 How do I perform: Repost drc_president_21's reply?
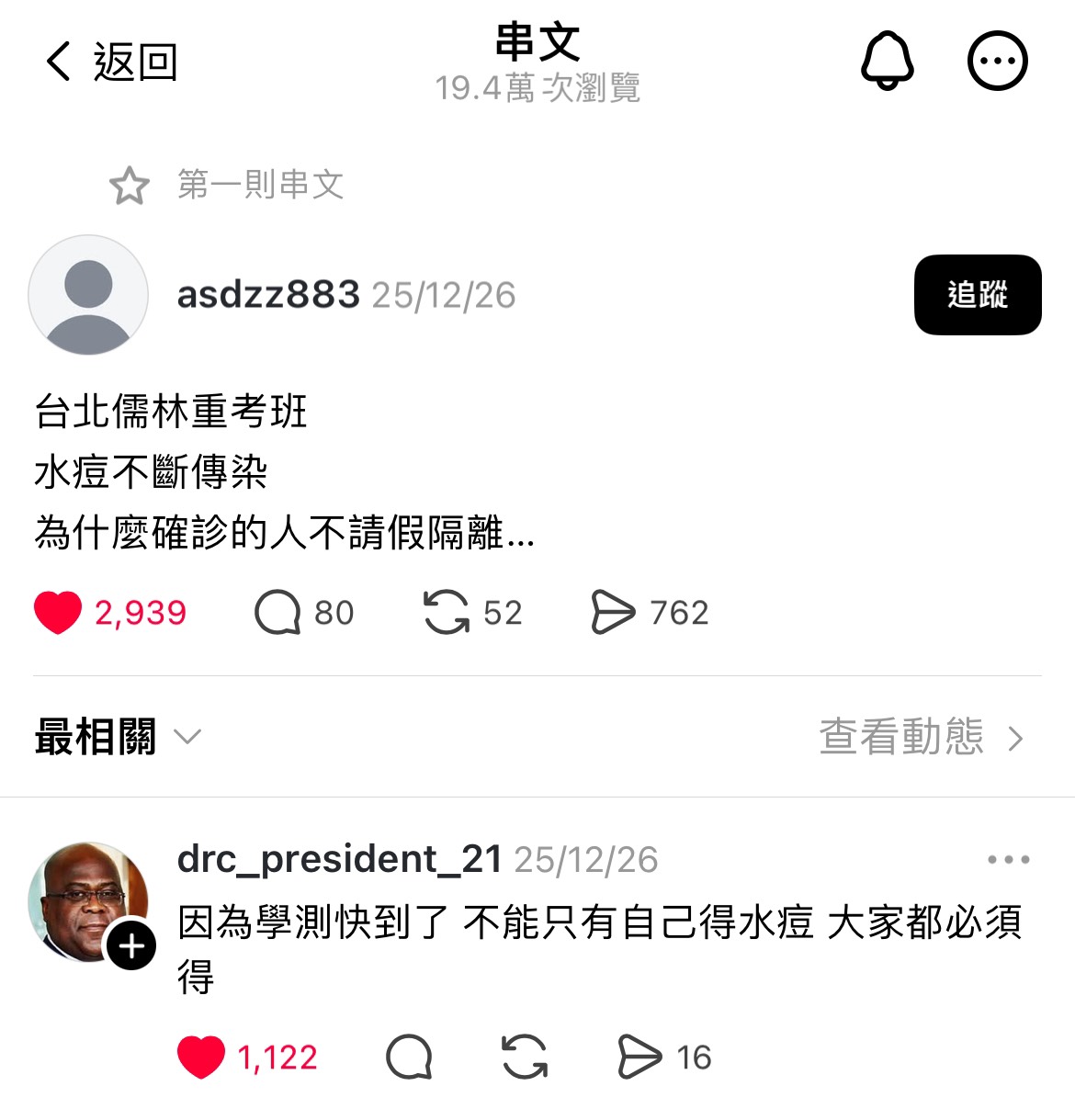click(524, 1057)
